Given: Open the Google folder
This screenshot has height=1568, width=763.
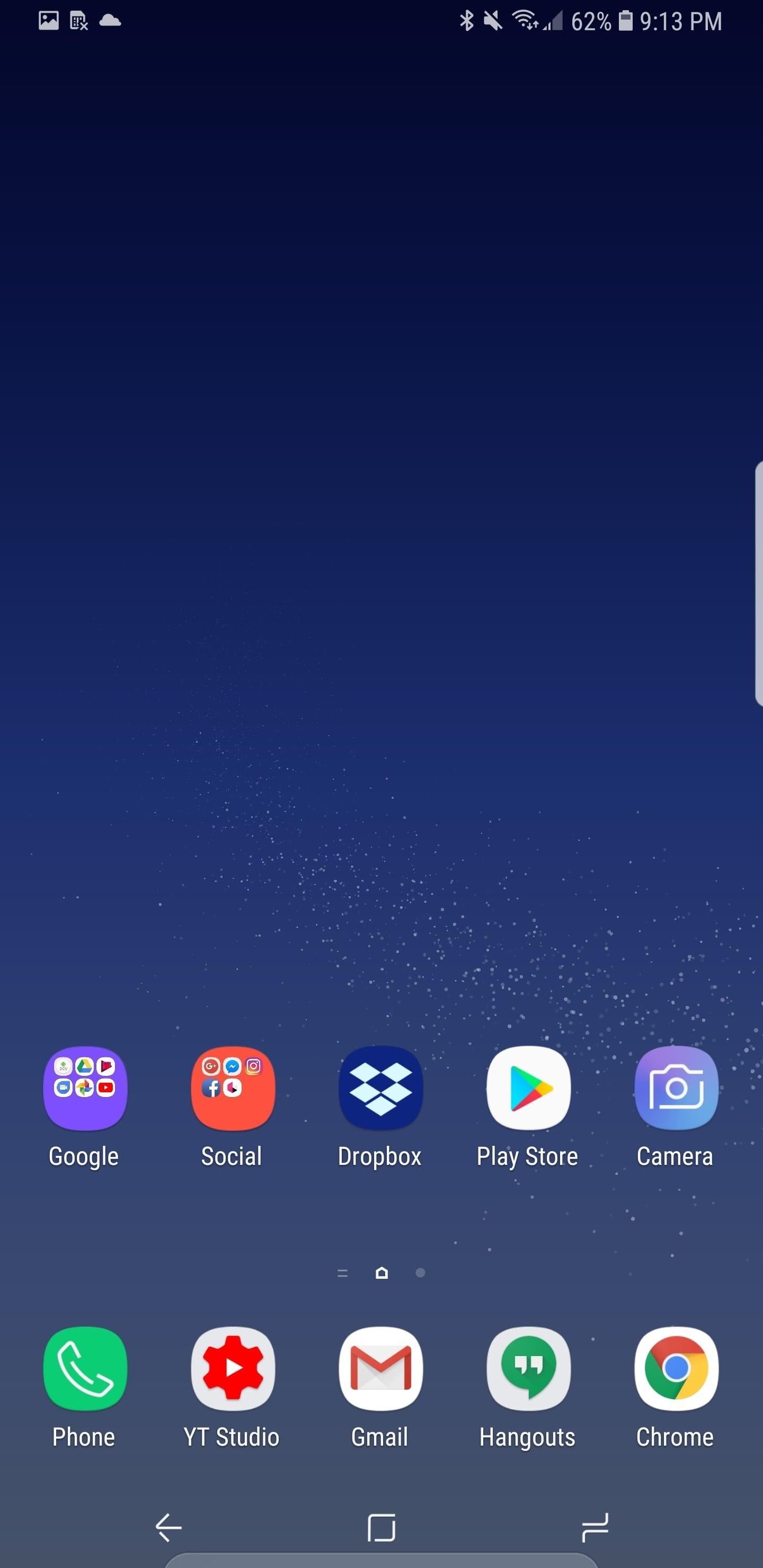Looking at the screenshot, I should tap(85, 1088).
